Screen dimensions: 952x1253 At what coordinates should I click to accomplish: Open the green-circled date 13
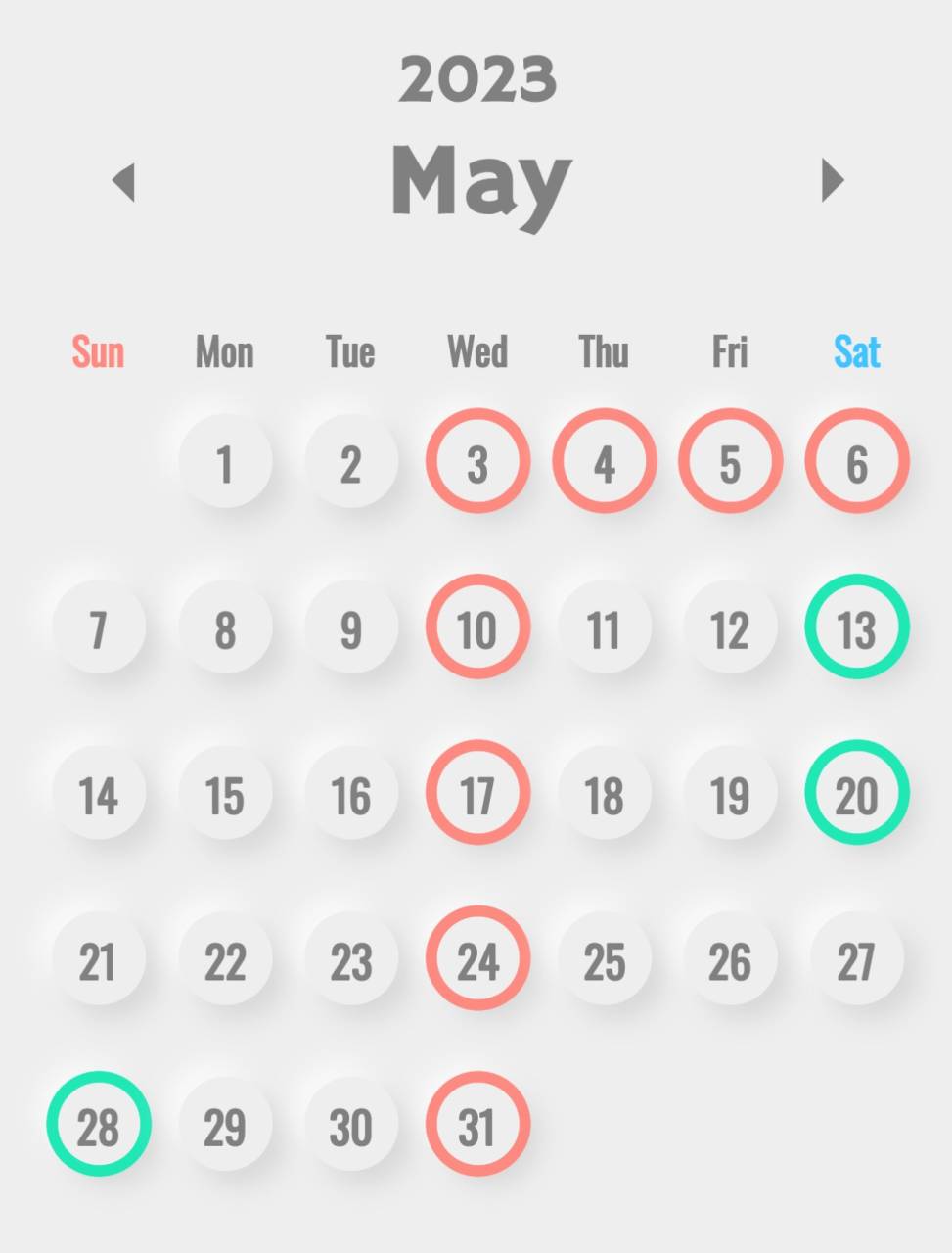point(857,627)
